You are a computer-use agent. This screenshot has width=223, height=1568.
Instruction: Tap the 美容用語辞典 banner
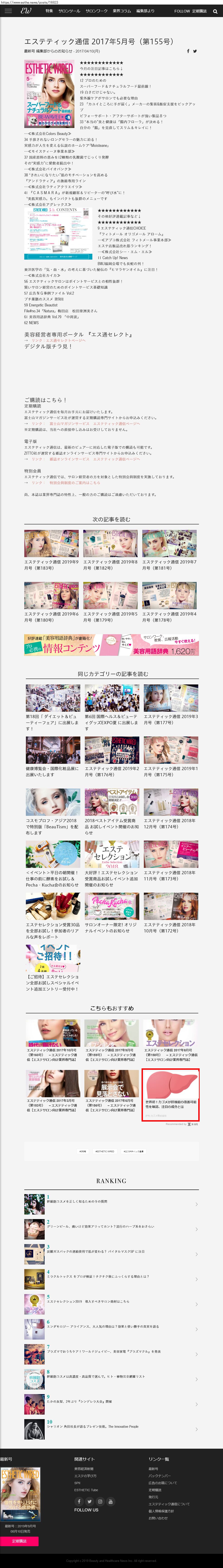111,645
